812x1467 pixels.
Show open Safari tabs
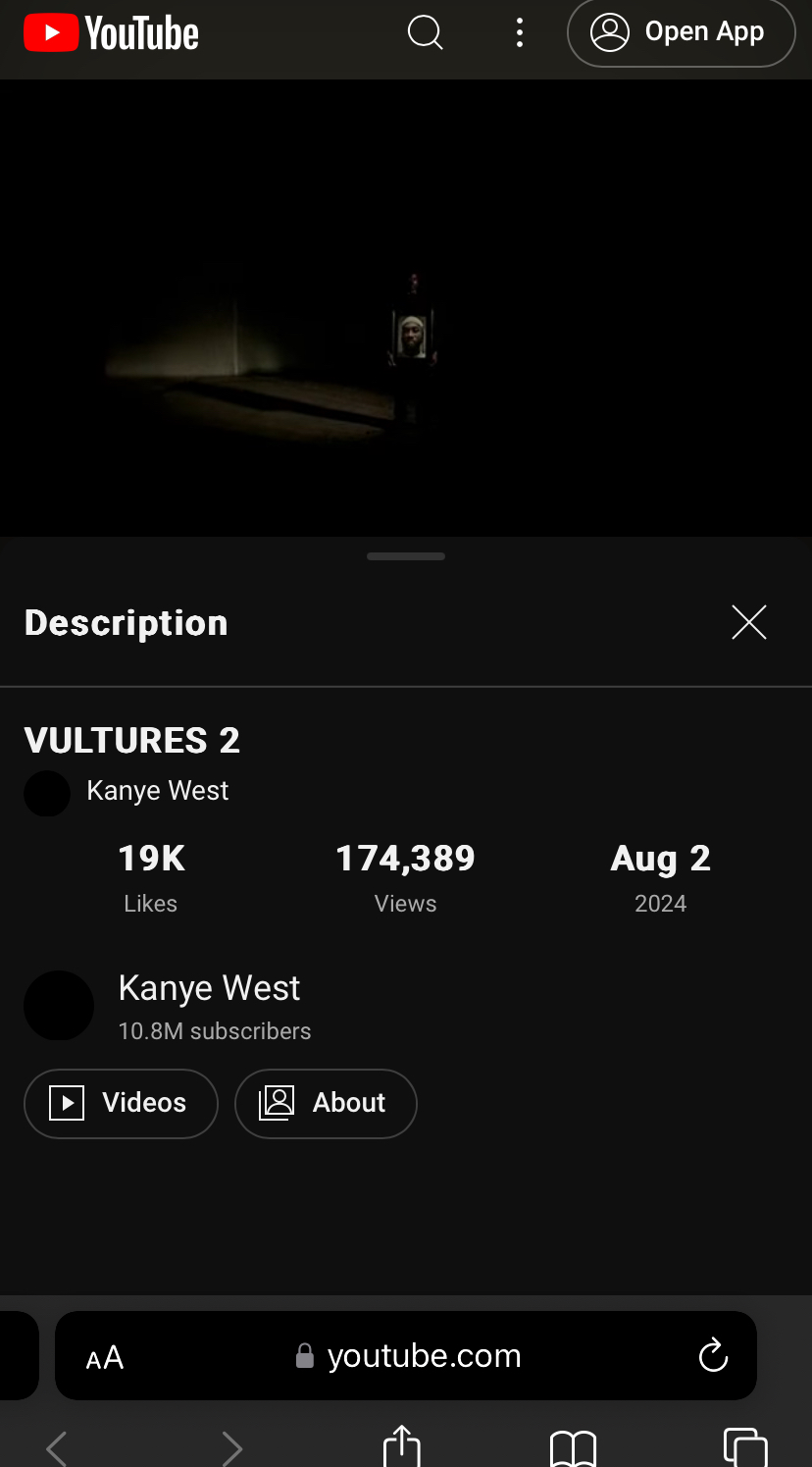coord(744,1448)
